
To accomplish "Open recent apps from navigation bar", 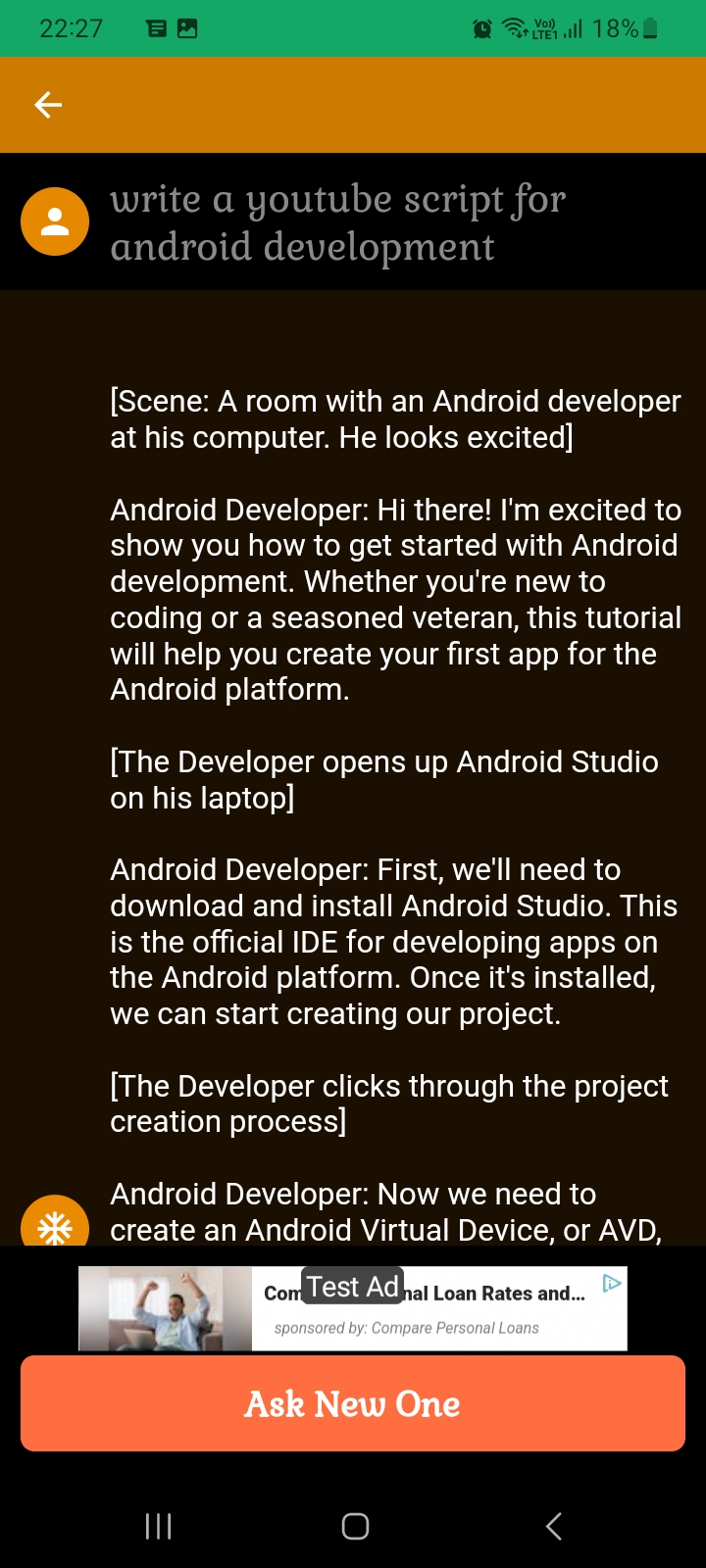I will (x=158, y=1526).
